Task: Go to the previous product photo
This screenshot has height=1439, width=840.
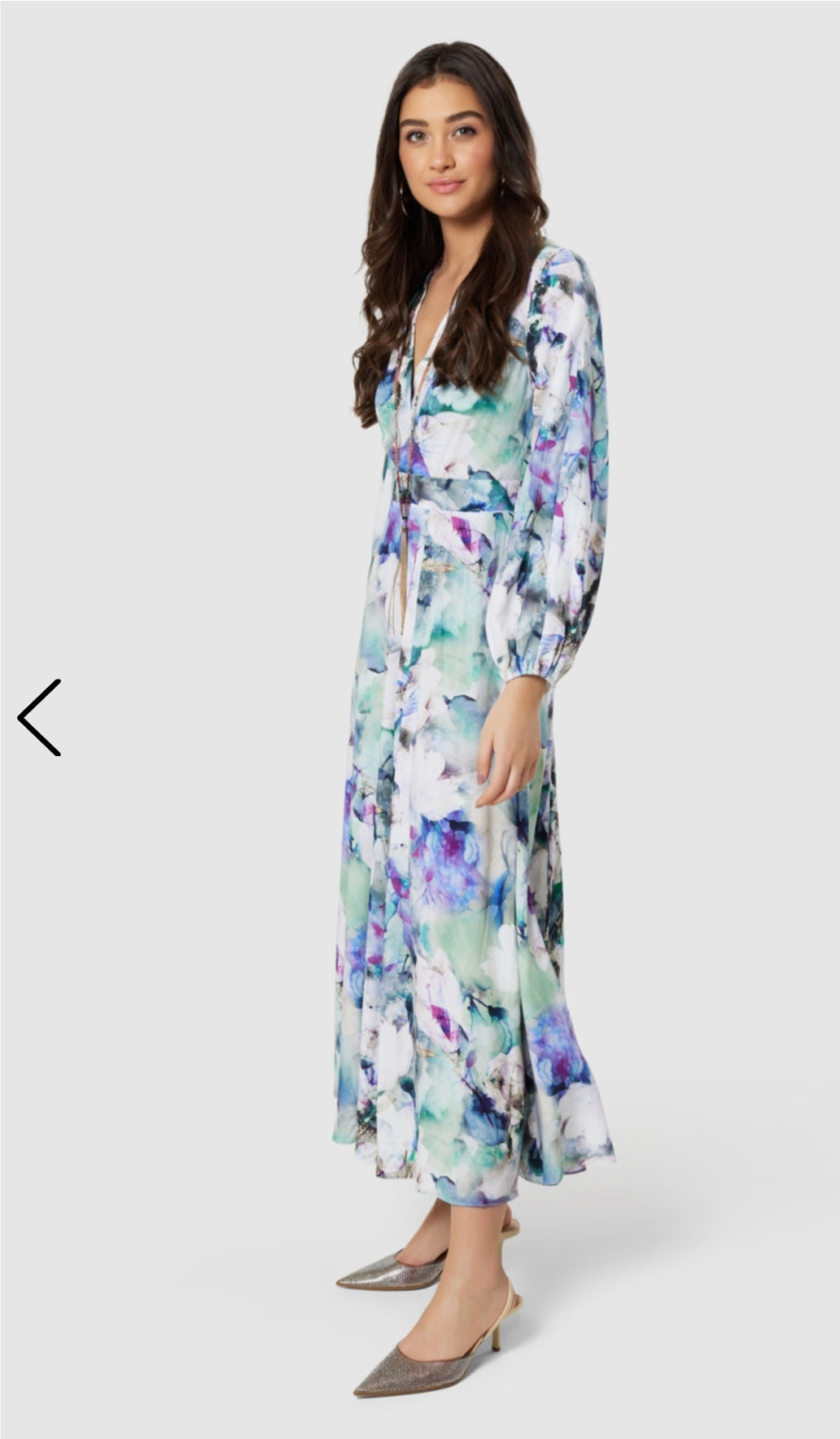Action: (x=39, y=717)
